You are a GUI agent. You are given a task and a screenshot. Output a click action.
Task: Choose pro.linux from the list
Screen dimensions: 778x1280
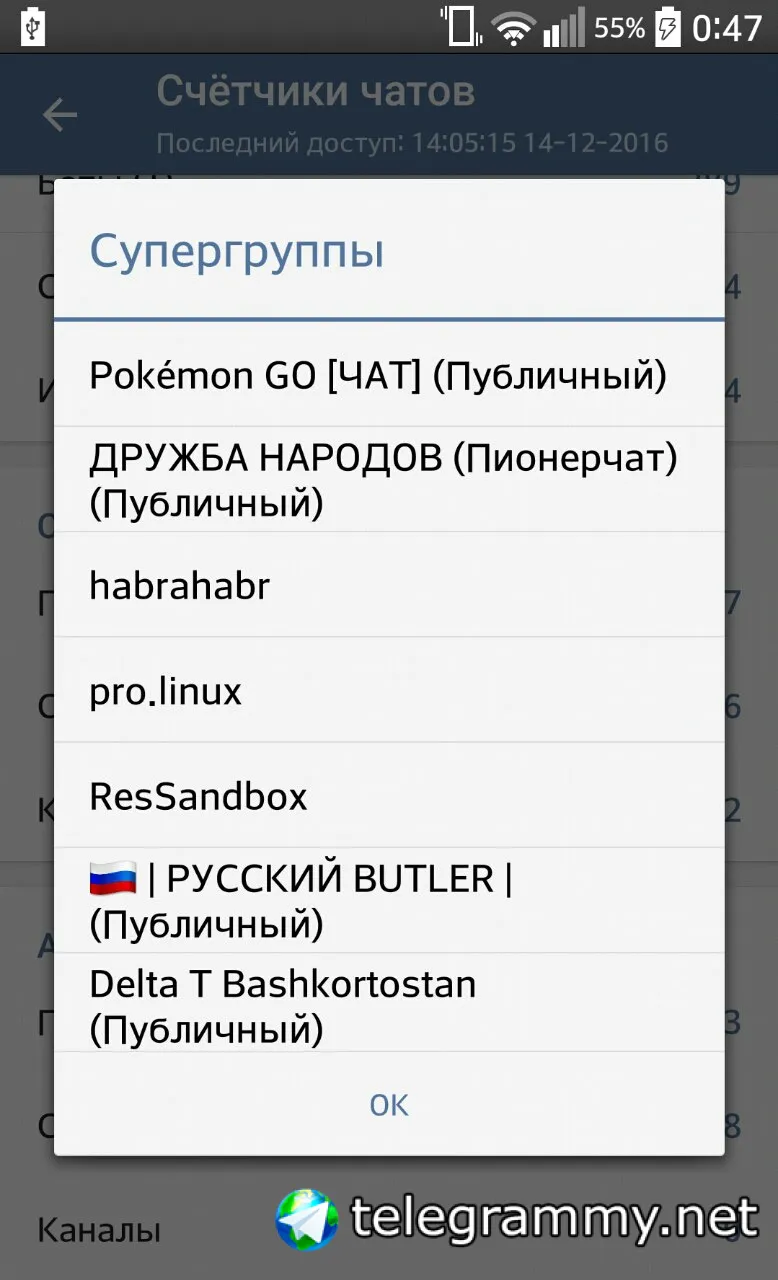coord(166,691)
